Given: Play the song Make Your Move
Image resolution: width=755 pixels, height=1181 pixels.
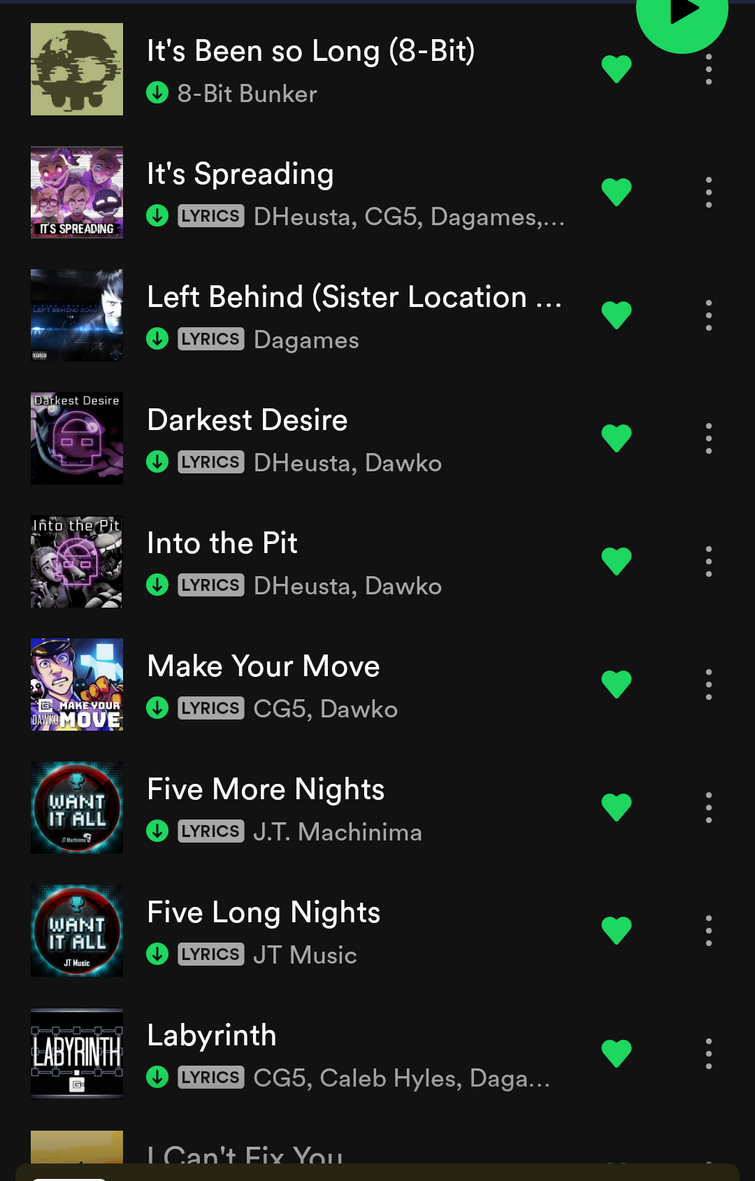Looking at the screenshot, I should point(263,667).
